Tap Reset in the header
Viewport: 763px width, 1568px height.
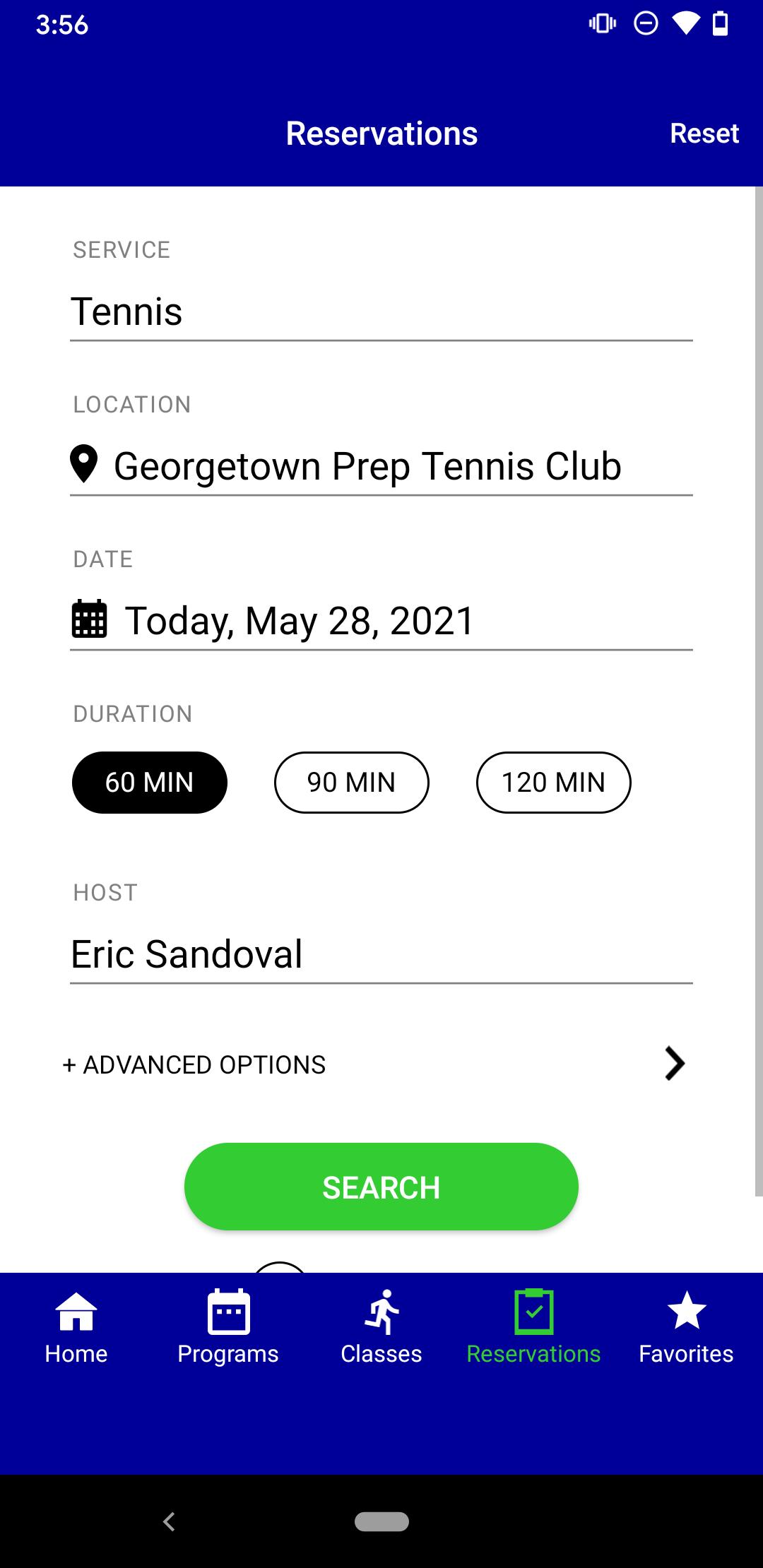pyautogui.click(x=704, y=133)
